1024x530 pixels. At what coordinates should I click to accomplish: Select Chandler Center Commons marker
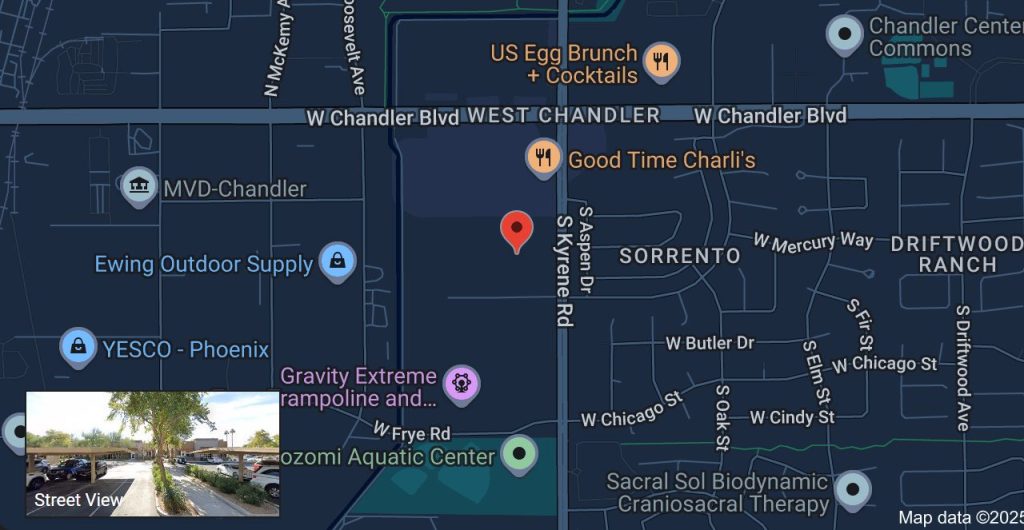coord(845,34)
